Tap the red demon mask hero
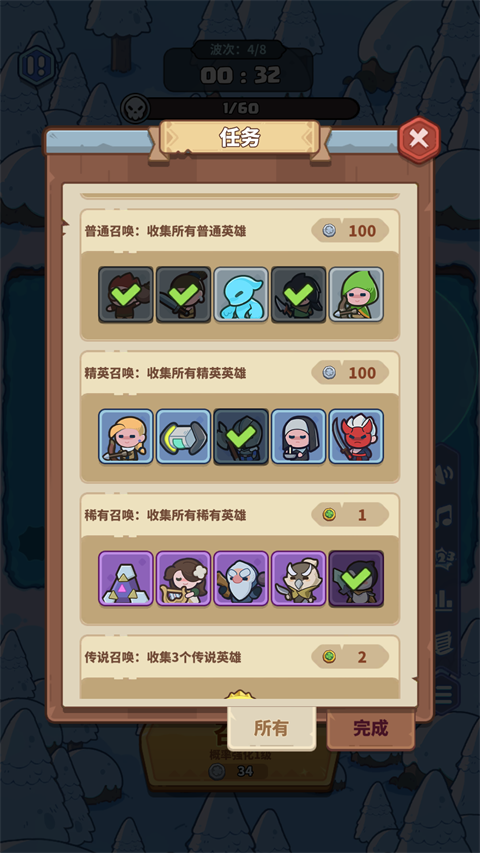480x853 pixels. pyautogui.click(x=356, y=436)
